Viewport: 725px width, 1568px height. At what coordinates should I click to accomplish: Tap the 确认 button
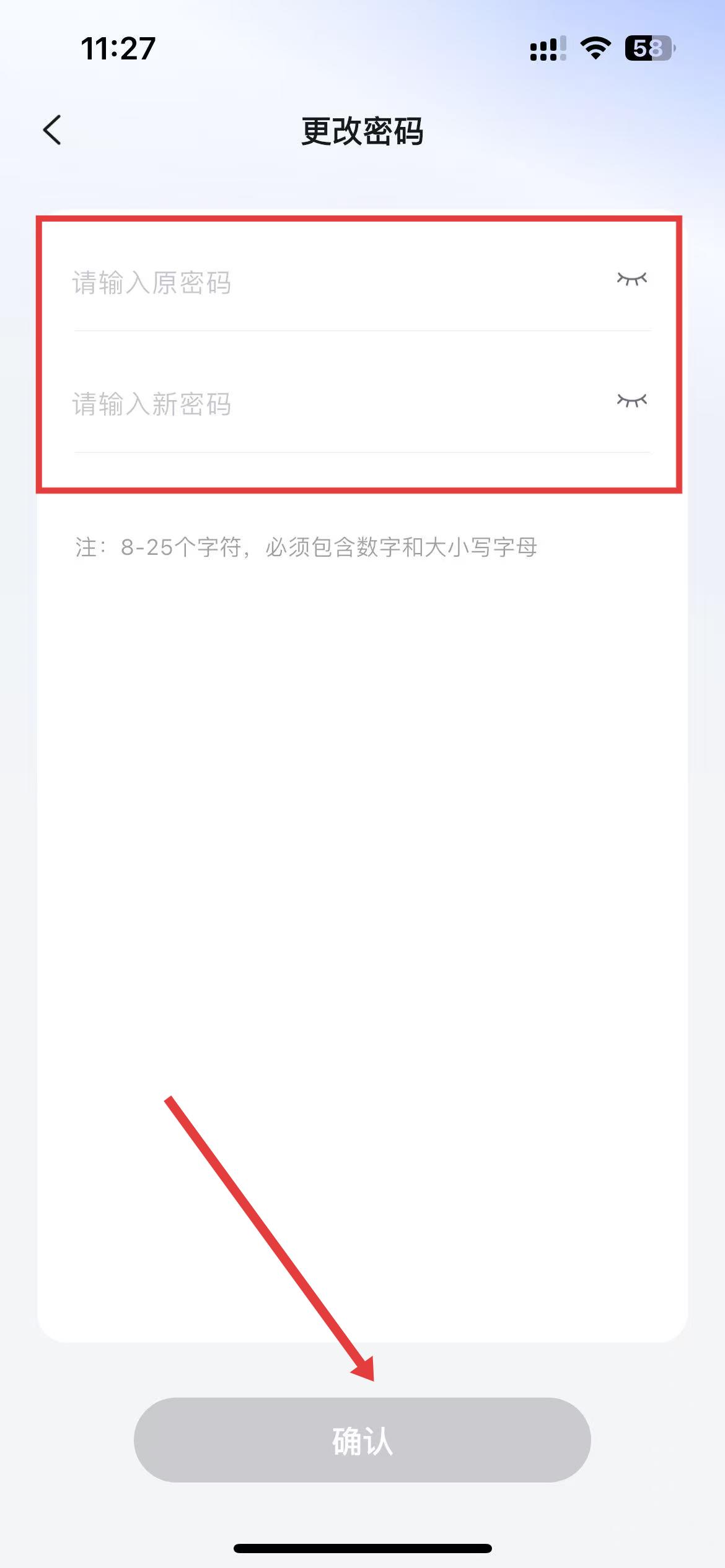(x=362, y=1440)
